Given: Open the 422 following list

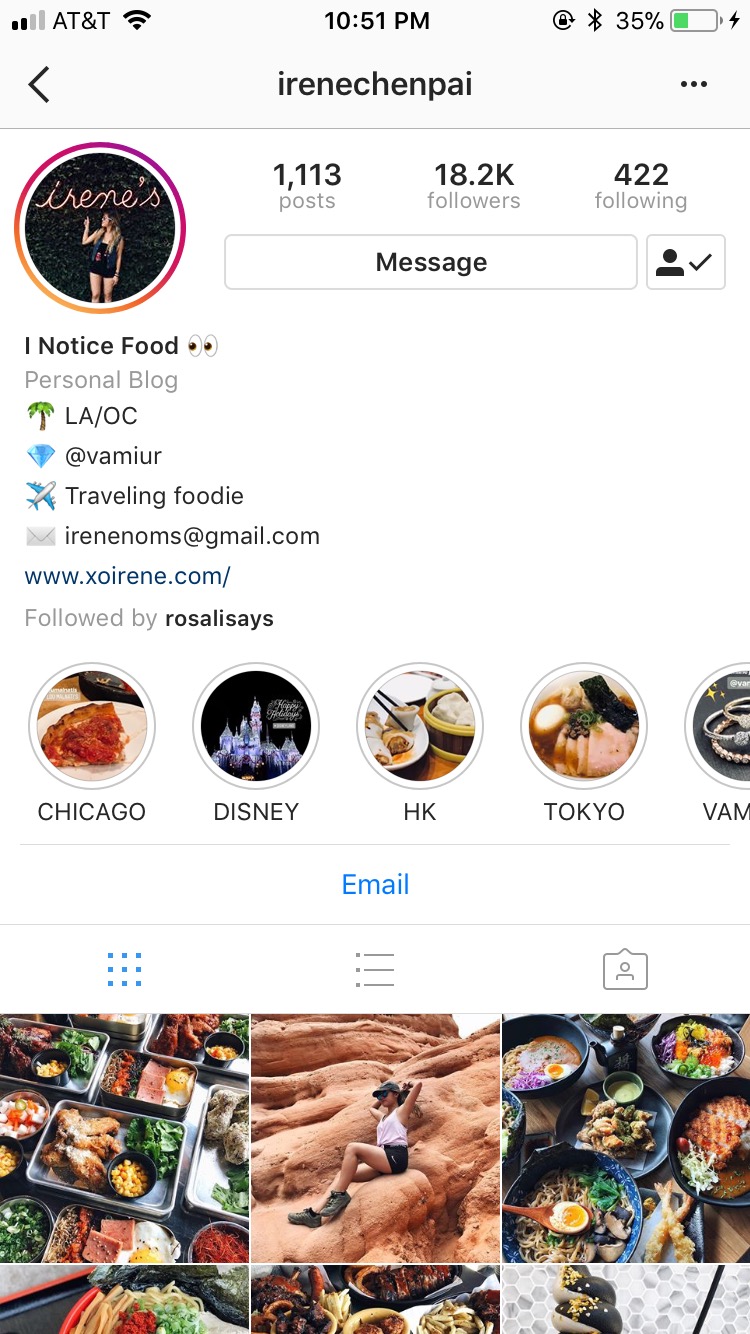Looking at the screenshot, I should point(640,186).
